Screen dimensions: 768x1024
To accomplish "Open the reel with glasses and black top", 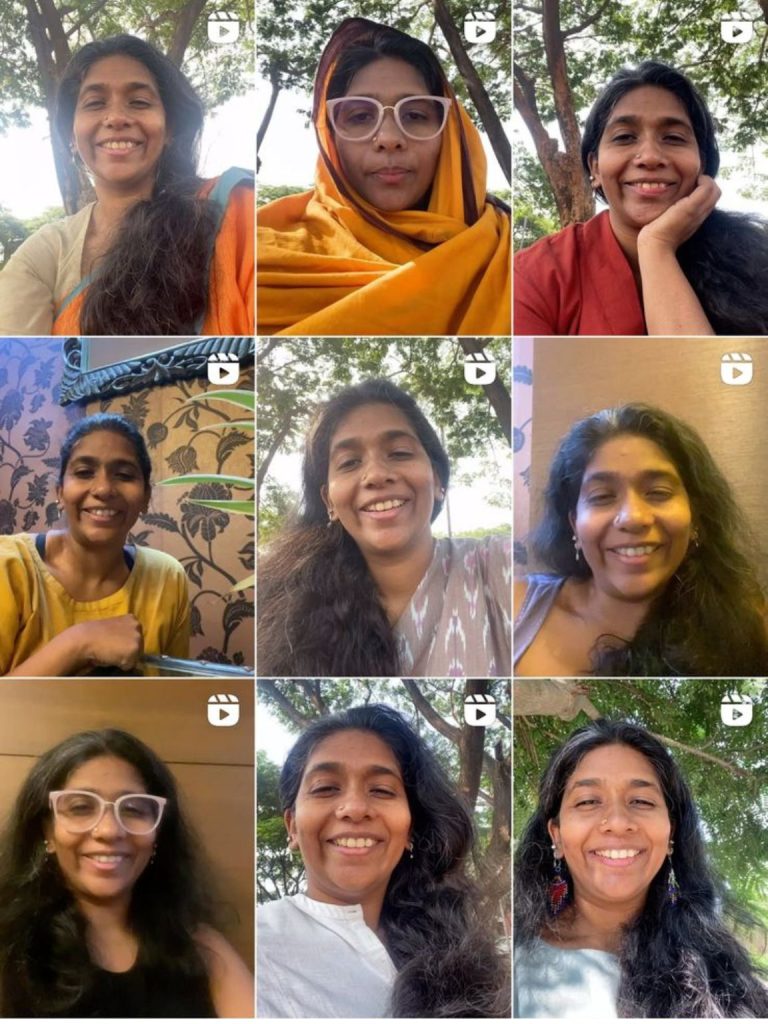I will pyautogui.click(x=127, y=850).
